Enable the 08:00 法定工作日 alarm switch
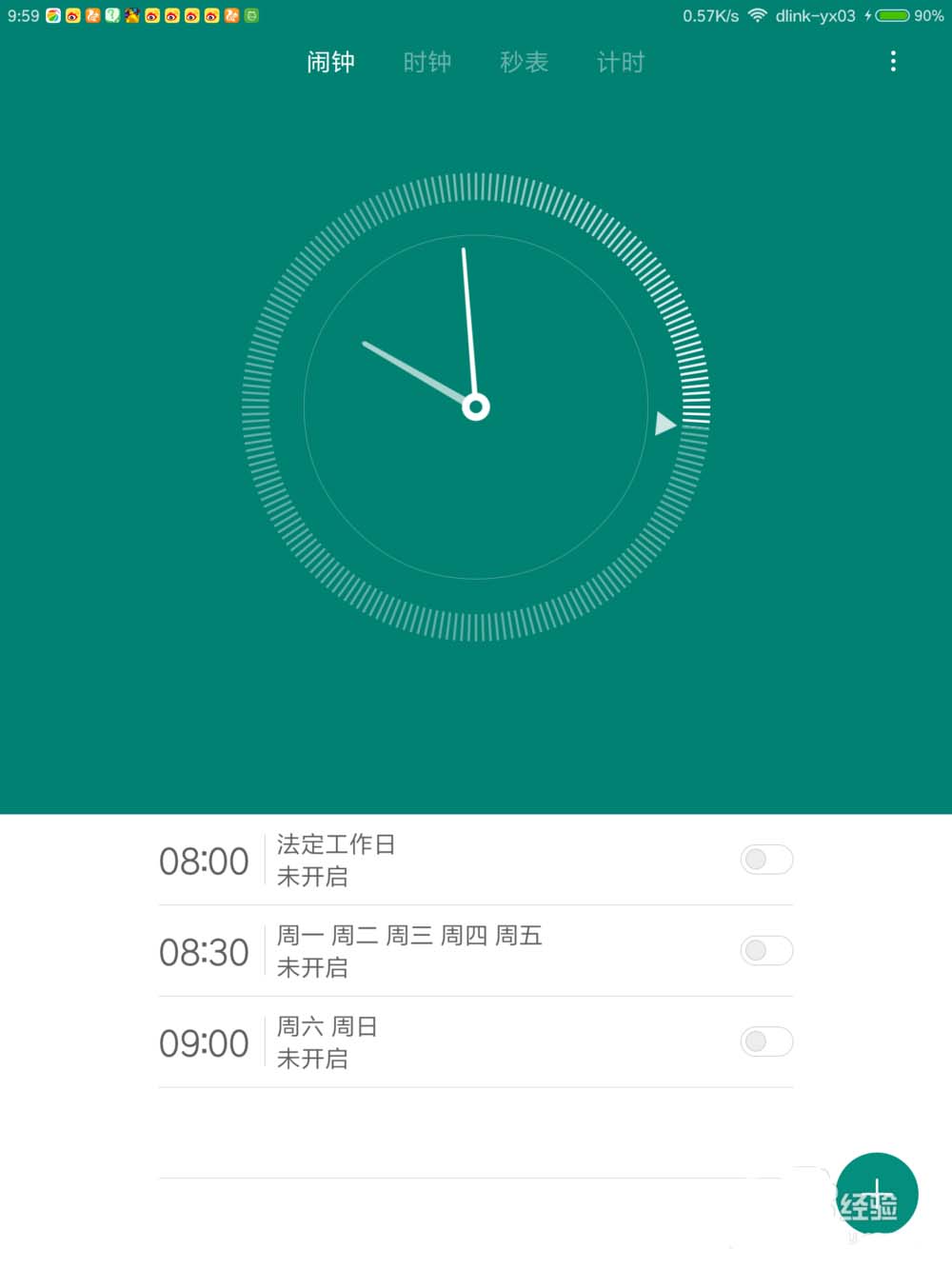 click(766, 860)
